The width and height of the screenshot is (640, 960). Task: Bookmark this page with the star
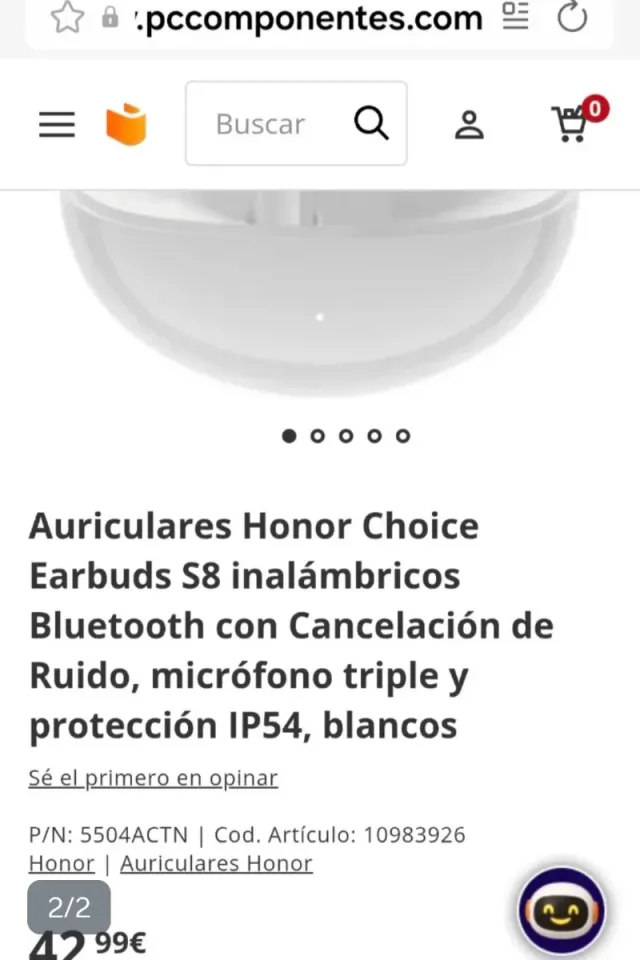67,17
